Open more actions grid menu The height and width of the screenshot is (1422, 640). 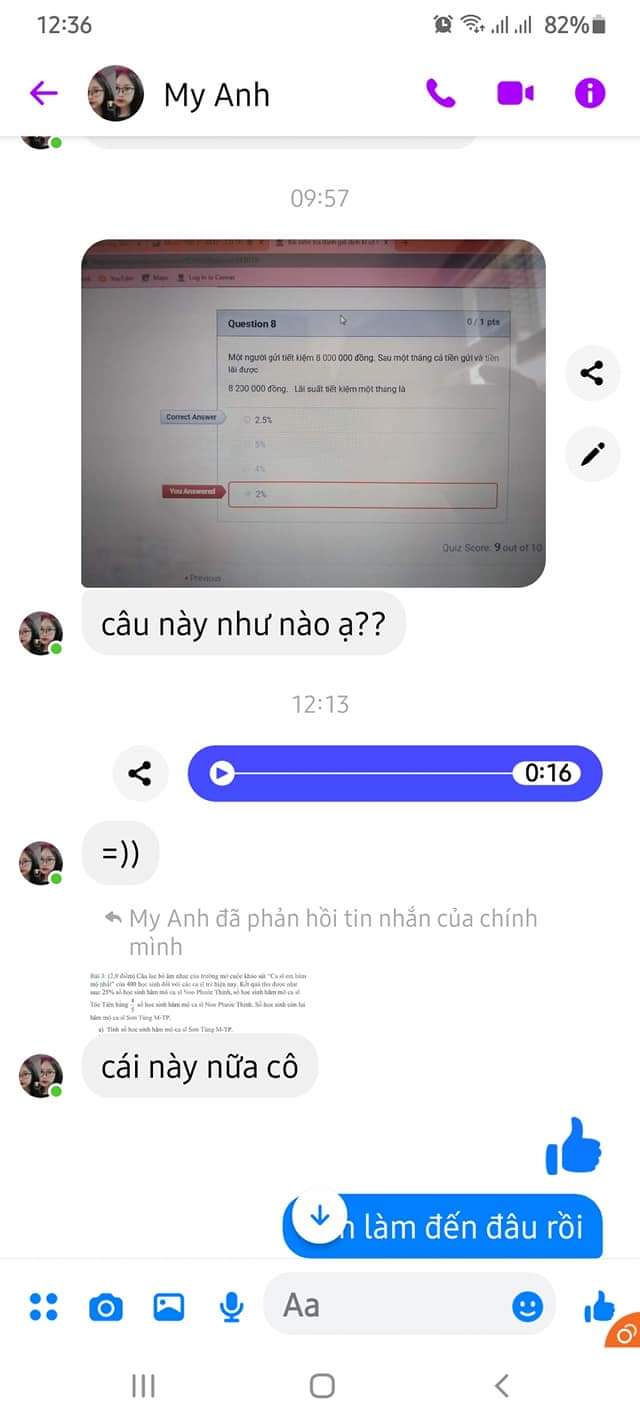tap(43, 1306)
